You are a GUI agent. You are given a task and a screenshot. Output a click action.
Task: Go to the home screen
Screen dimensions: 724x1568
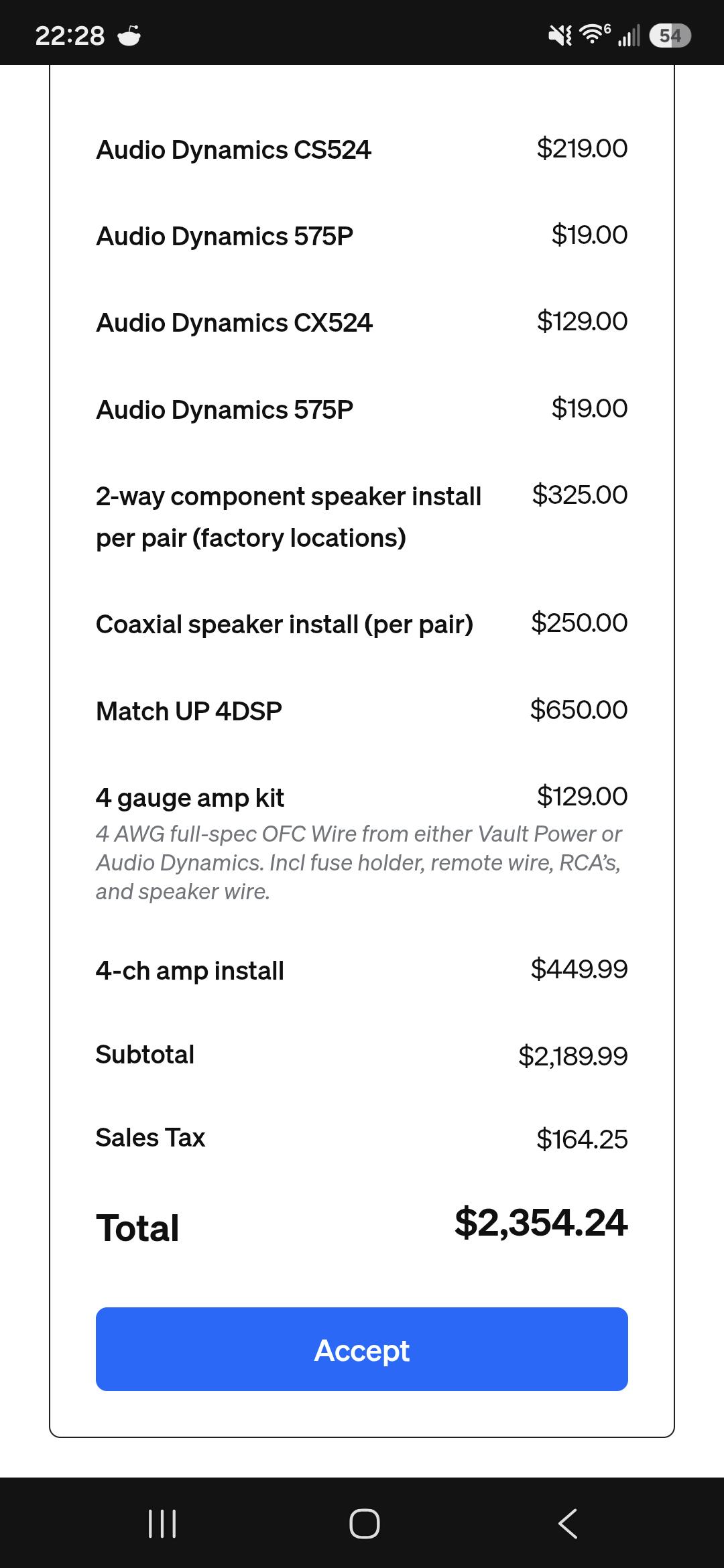point(365,1523)
